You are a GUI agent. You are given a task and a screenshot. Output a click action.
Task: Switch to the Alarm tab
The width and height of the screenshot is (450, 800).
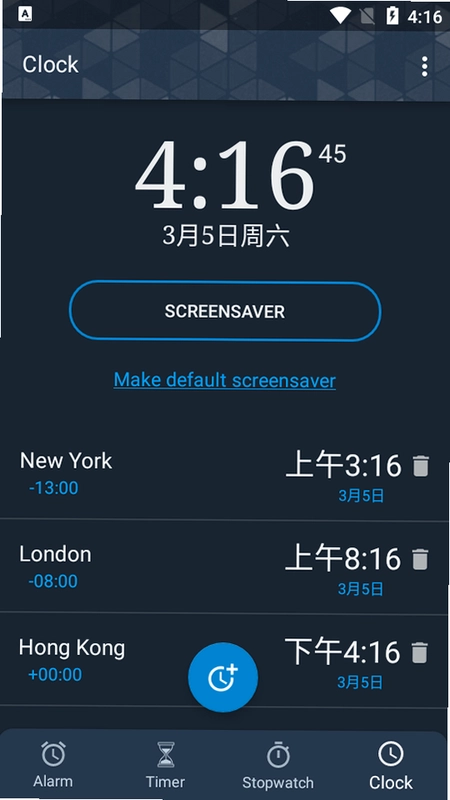(x=53, y=765)
